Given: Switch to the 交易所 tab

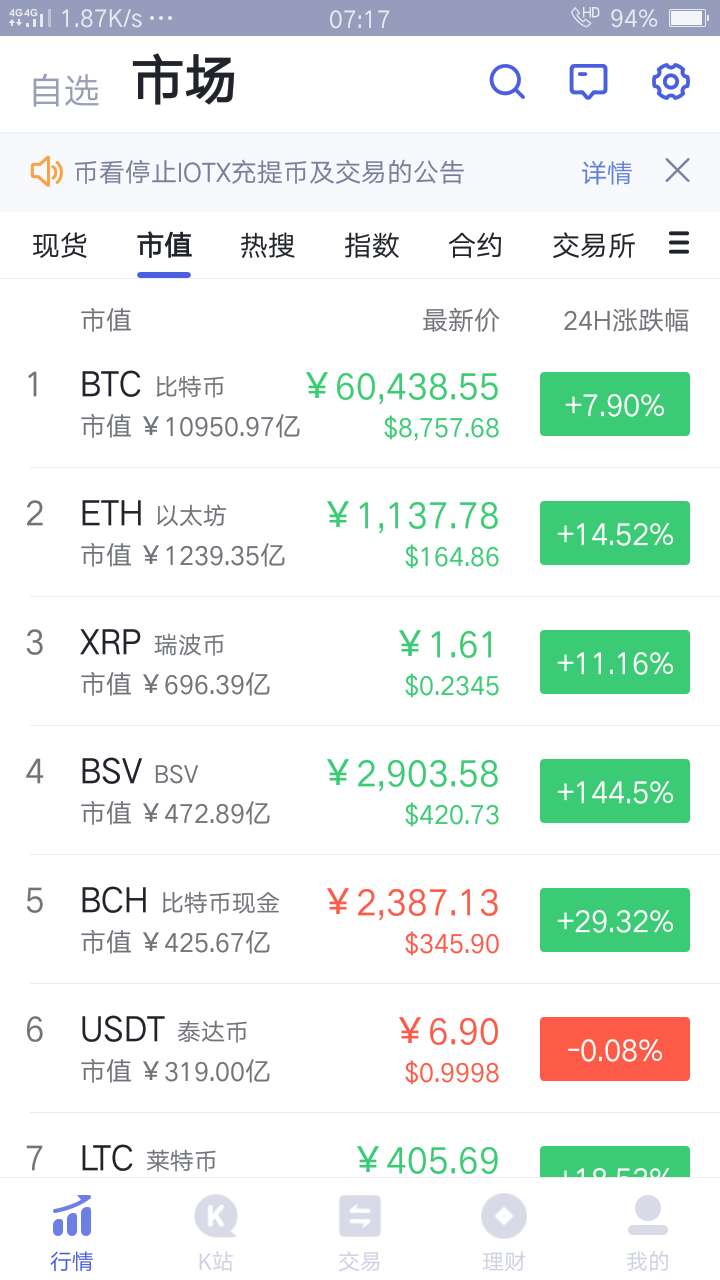Looking at the screenshot, I should [x=594, y=245].
